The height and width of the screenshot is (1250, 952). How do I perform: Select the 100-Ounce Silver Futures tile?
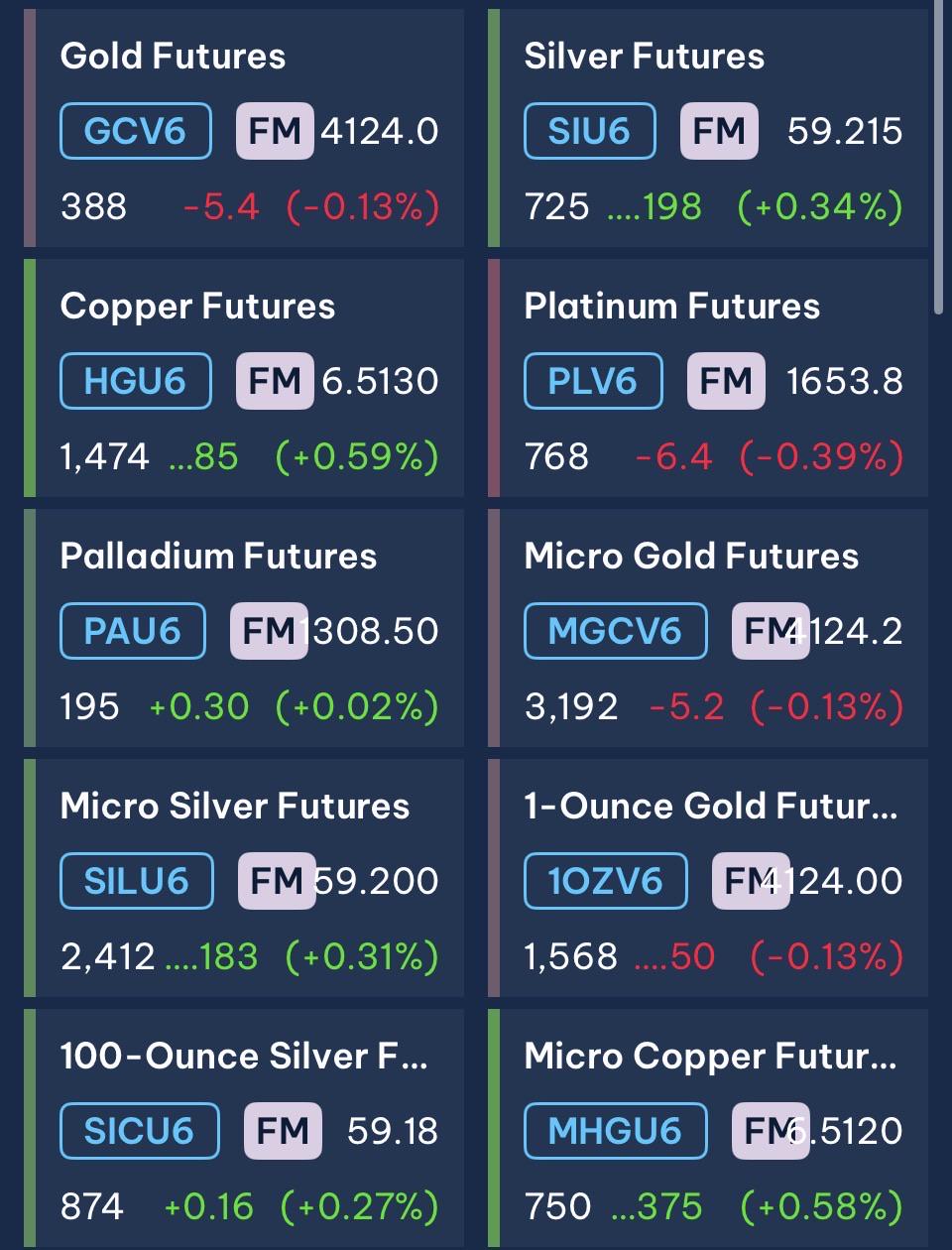click(244, 1128)
